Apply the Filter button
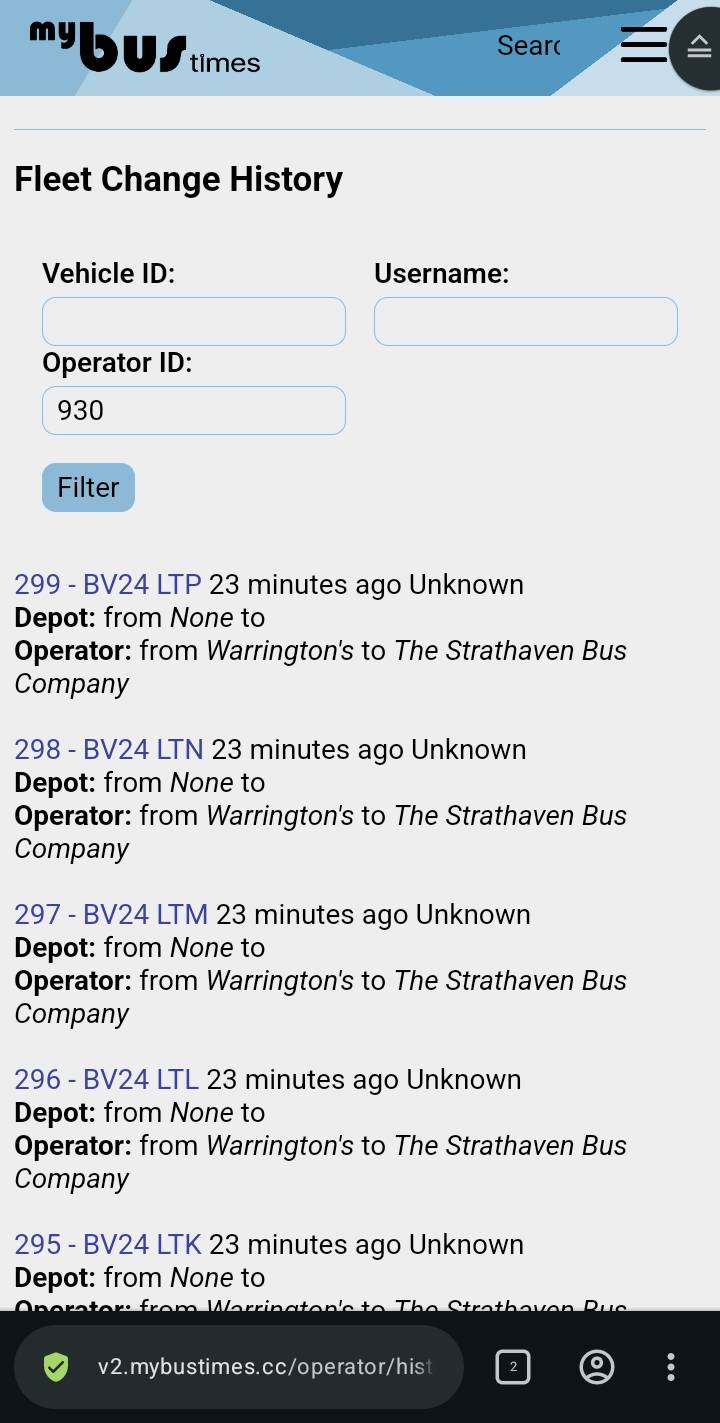This screenshot has width=720, height=1423. (x=88, y=487)
